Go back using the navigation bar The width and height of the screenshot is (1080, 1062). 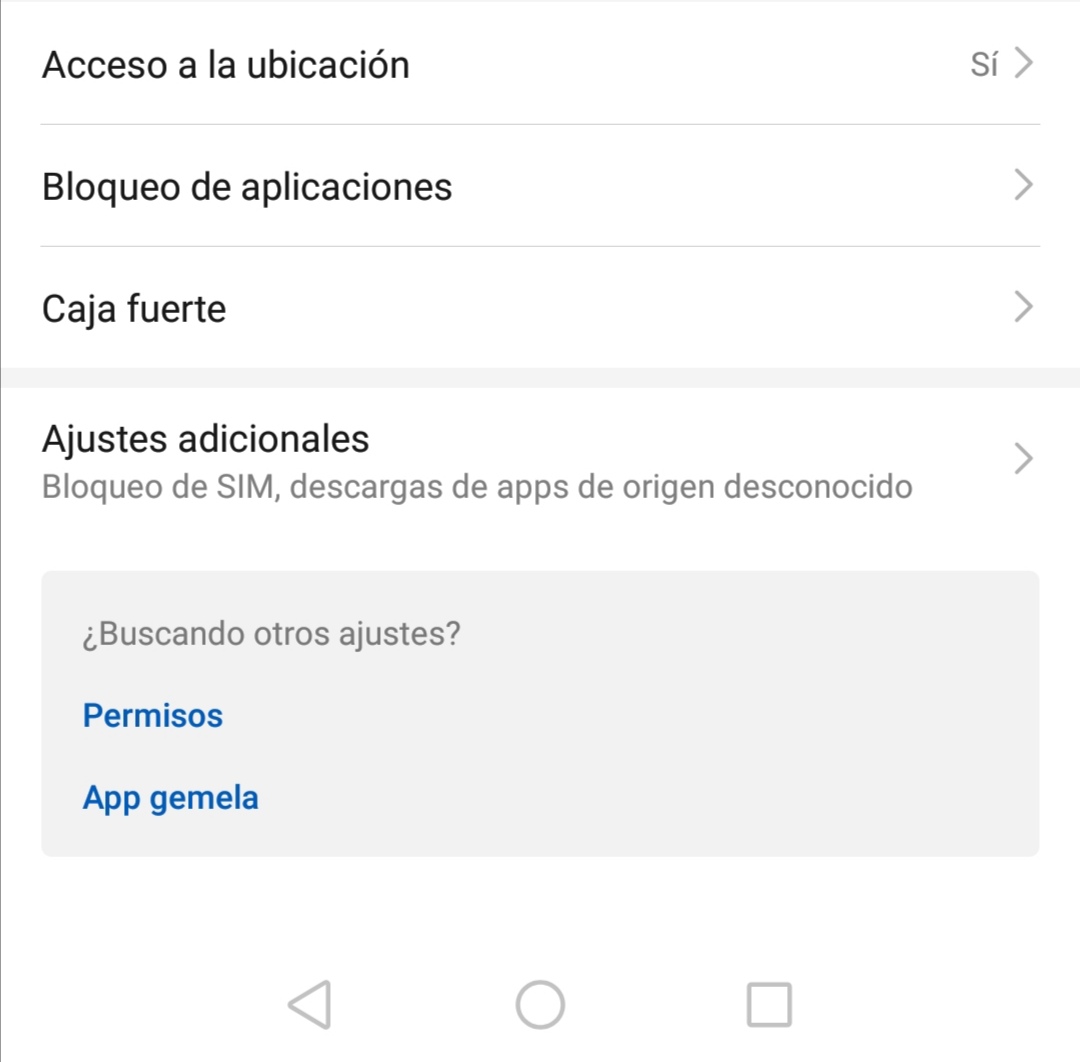point(310,1004)
